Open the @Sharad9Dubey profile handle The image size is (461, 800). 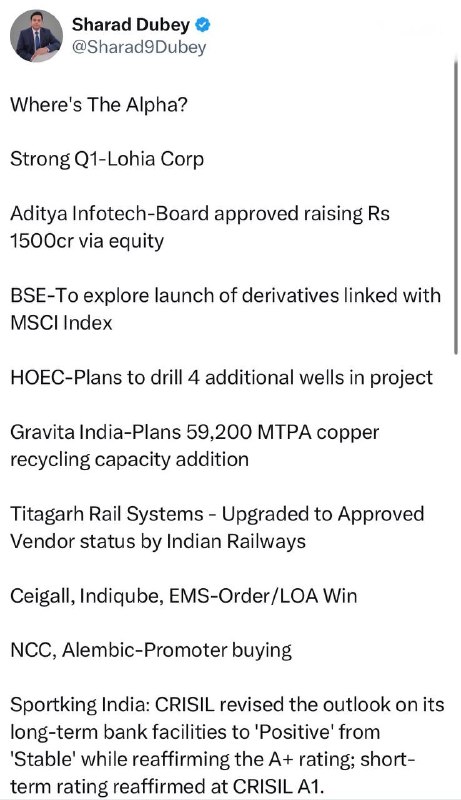pos(139,47)
